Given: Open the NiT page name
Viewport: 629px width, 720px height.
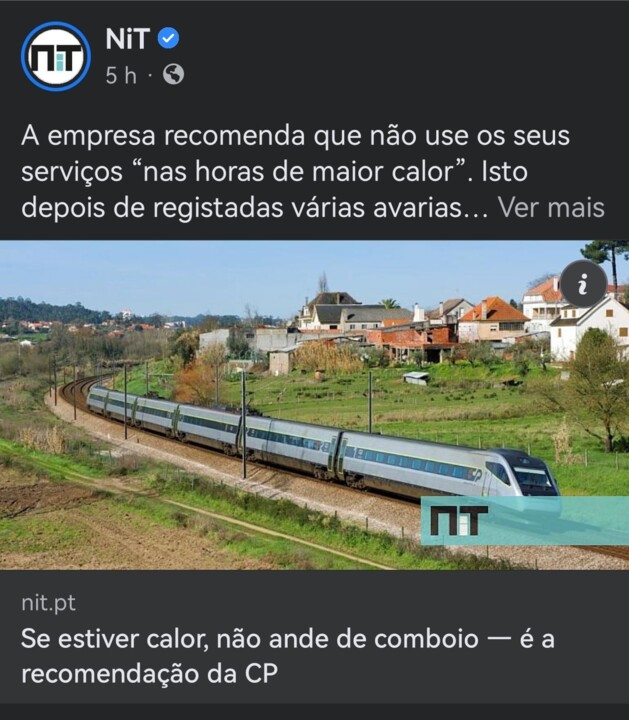Looking at the screenshot, I should tap(127, 39).
